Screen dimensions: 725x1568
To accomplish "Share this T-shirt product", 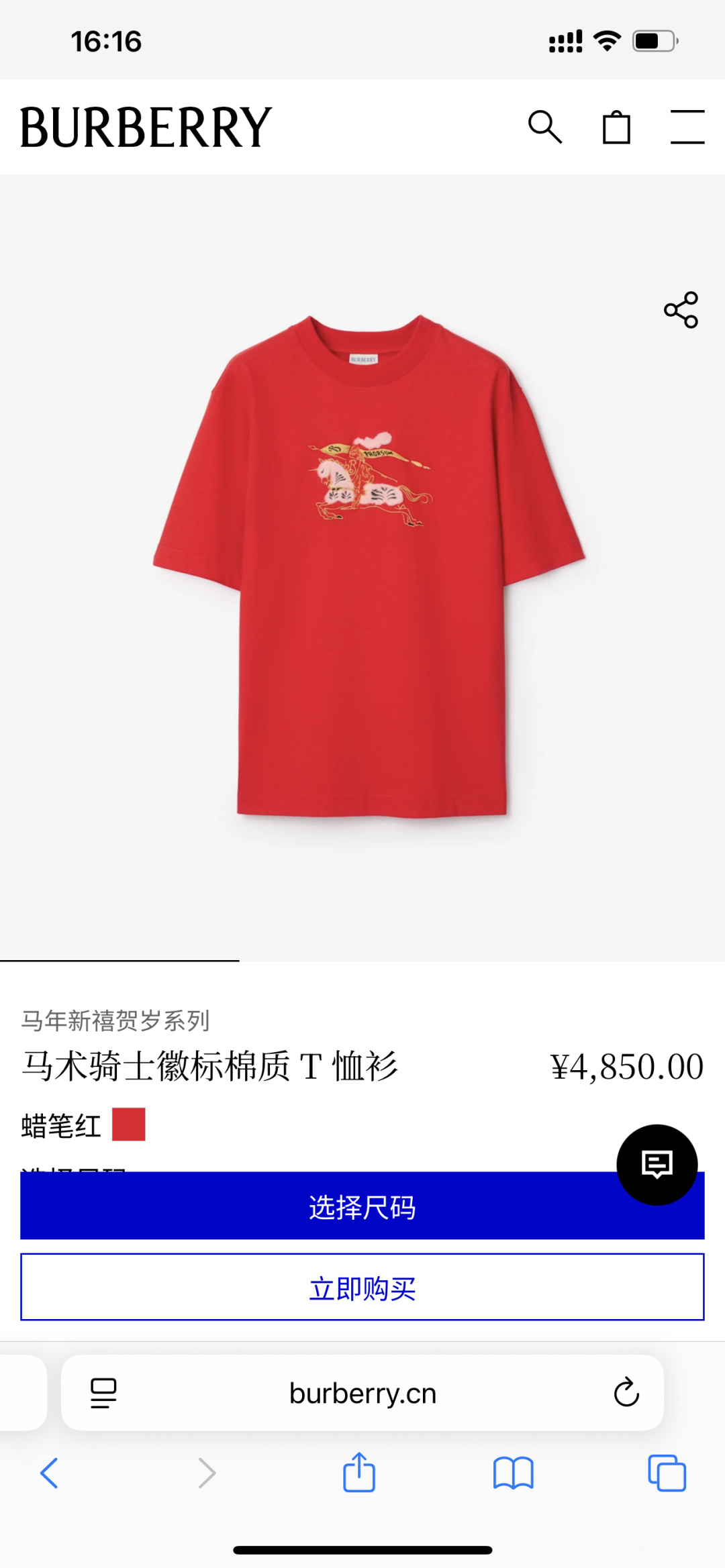I will coord(681,309).
